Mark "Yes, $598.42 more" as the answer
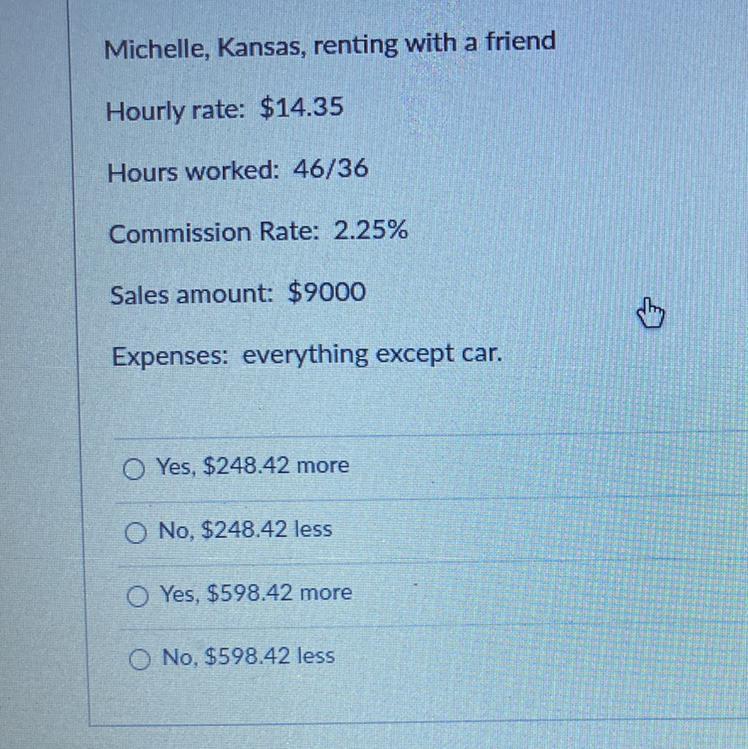The image size is (748, 749). point(138,595)
